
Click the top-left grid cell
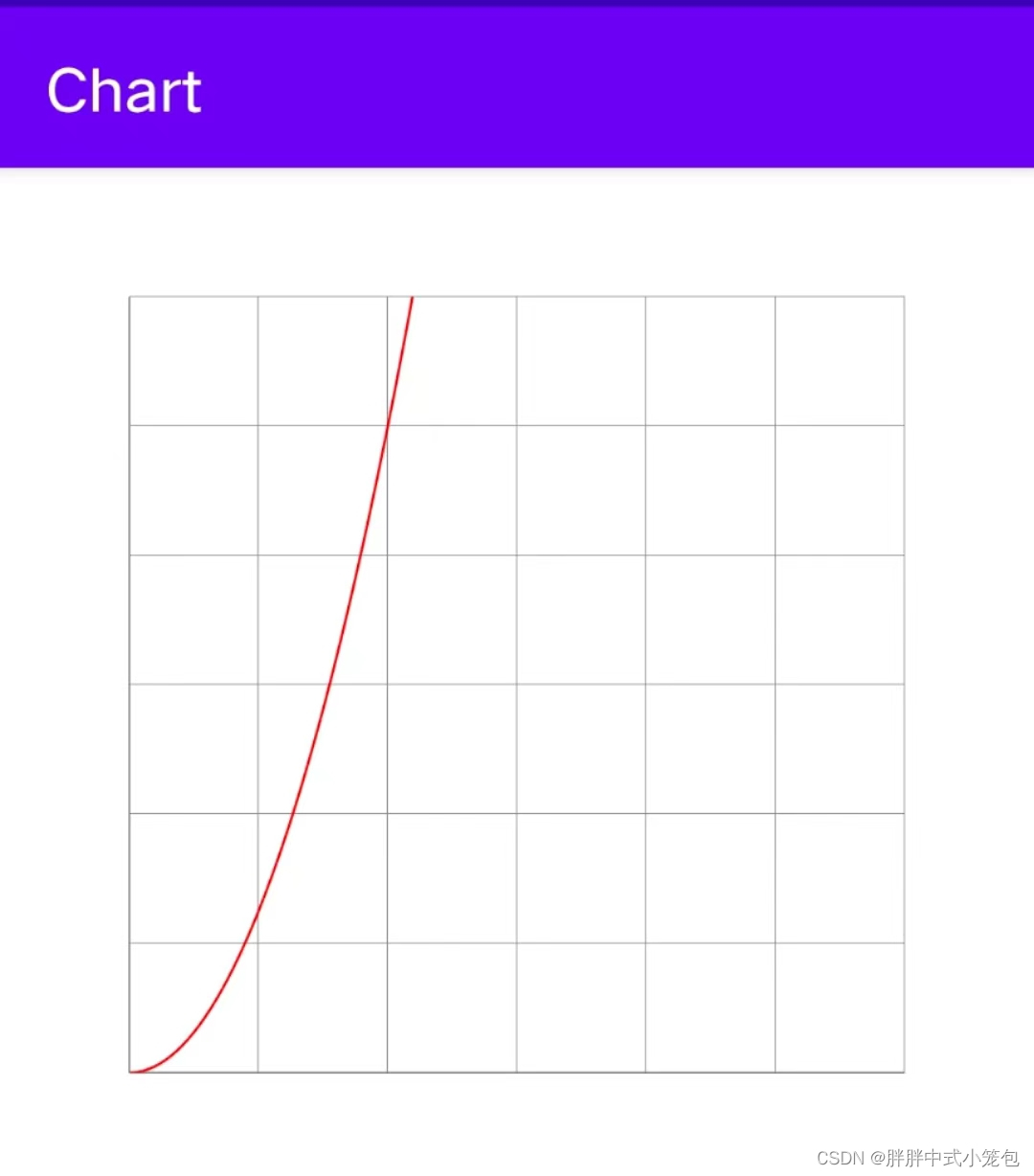coord(191,359)
